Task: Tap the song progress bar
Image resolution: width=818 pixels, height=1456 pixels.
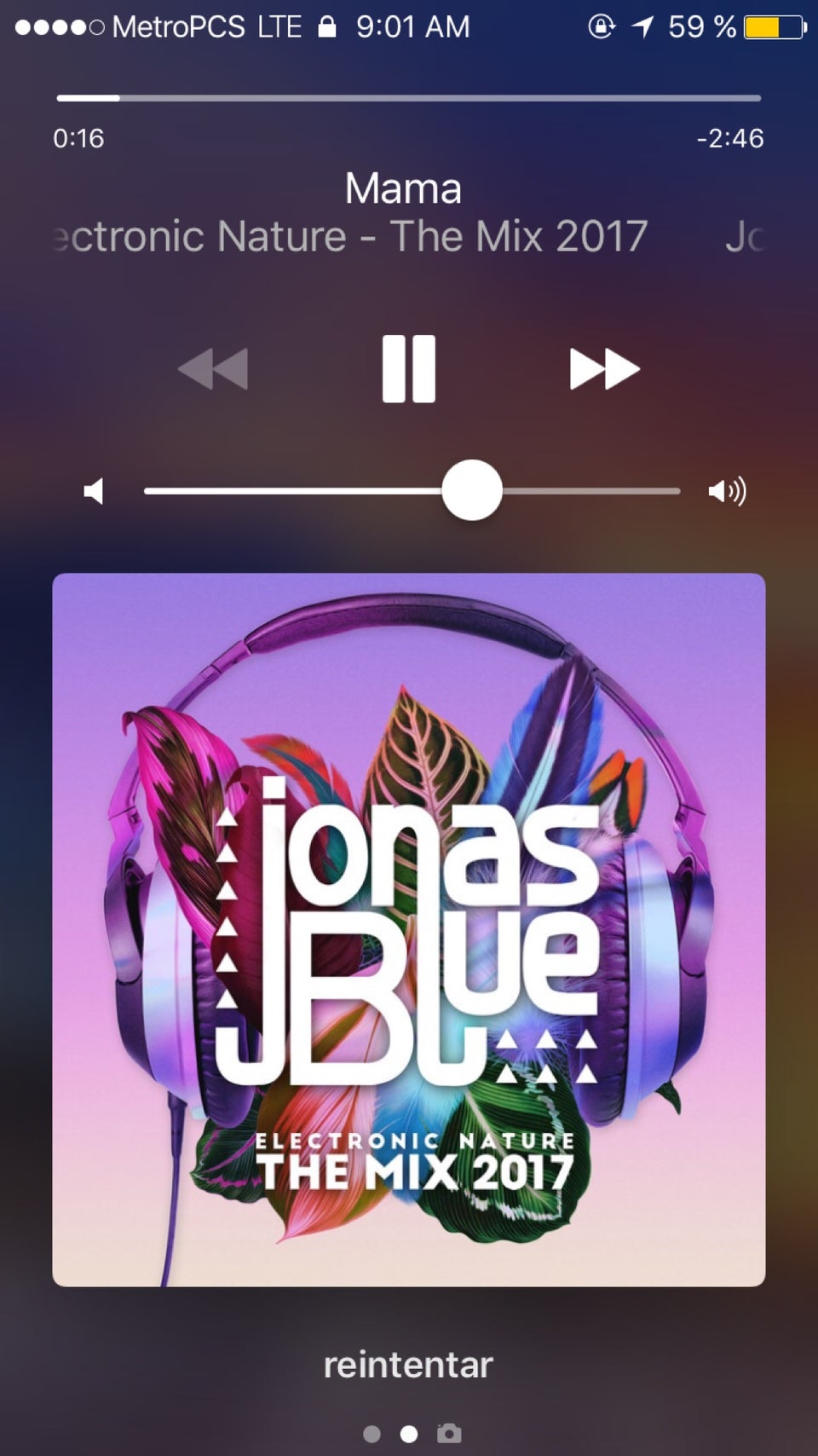Action: (409, 98)
